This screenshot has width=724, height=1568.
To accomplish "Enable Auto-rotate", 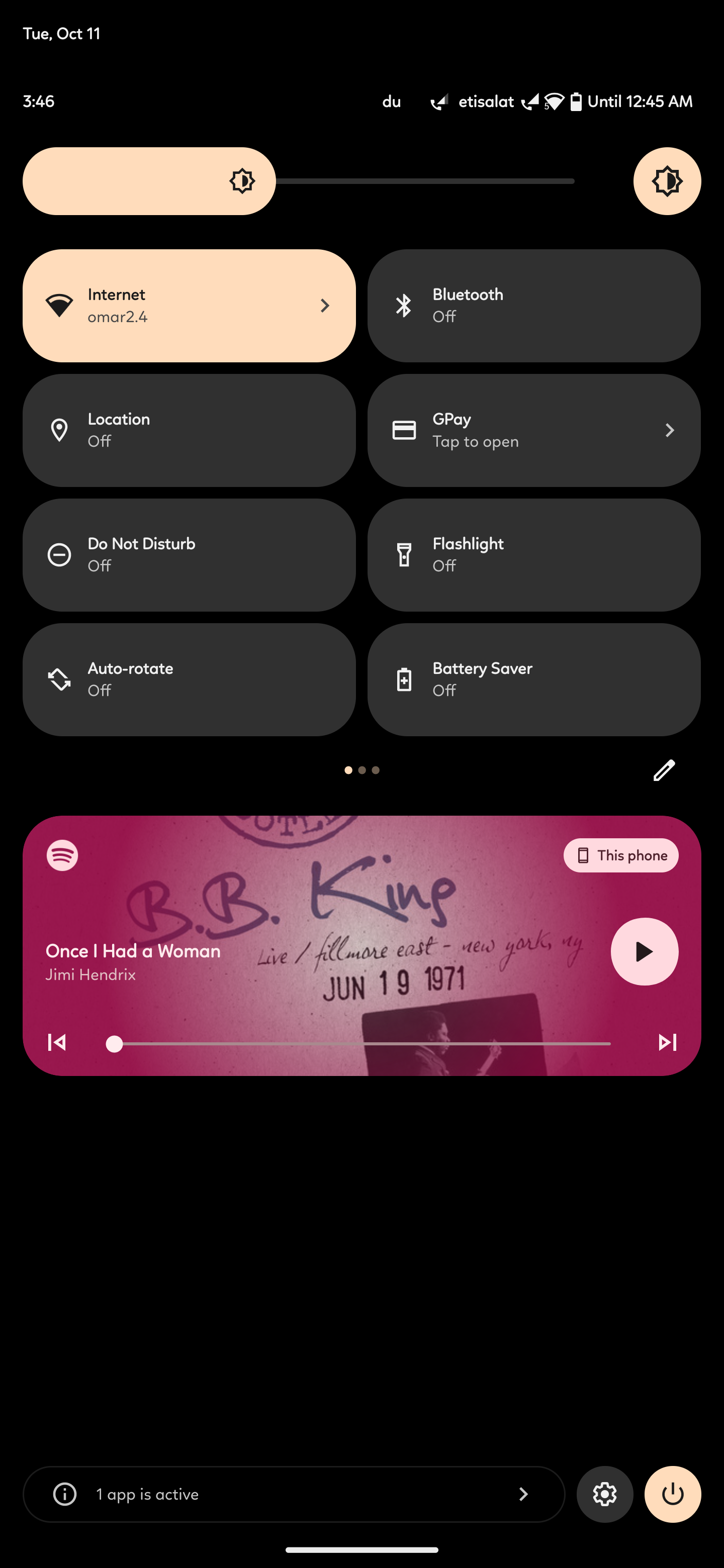I will click(x=189, y=679).
